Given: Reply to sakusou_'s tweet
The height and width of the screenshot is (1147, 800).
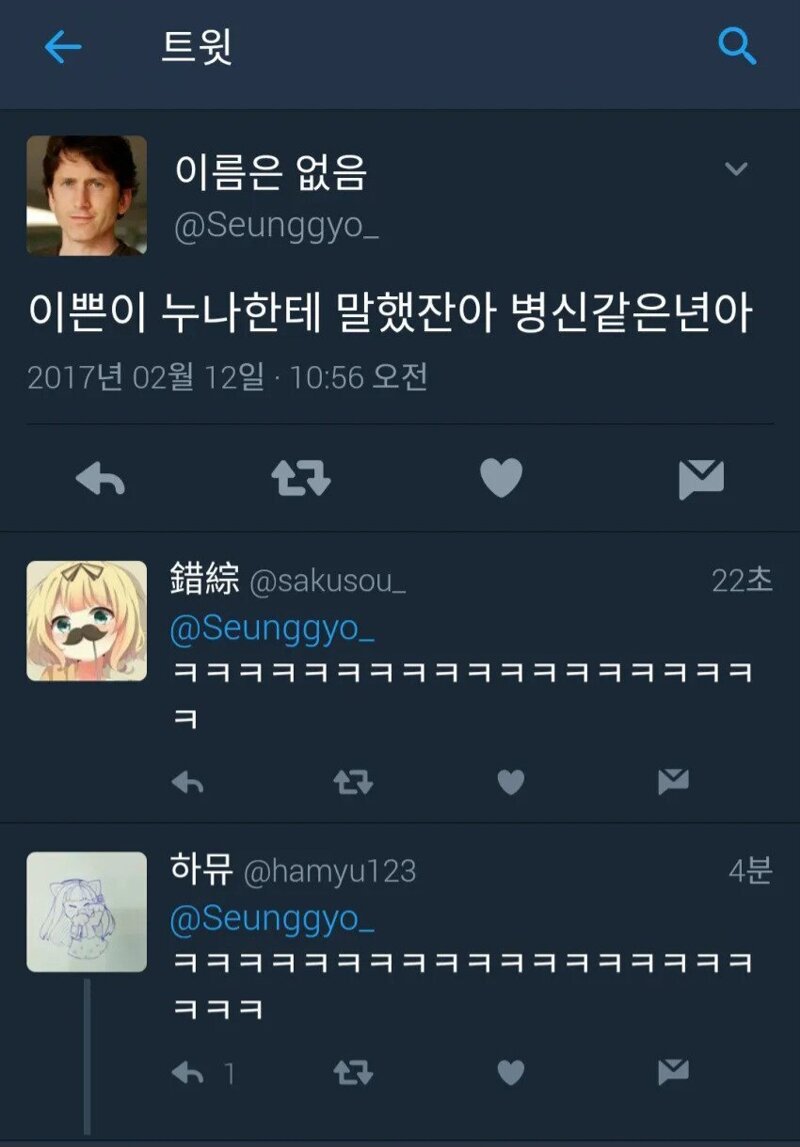Looking at the screenshot, I should coord(188,781).
